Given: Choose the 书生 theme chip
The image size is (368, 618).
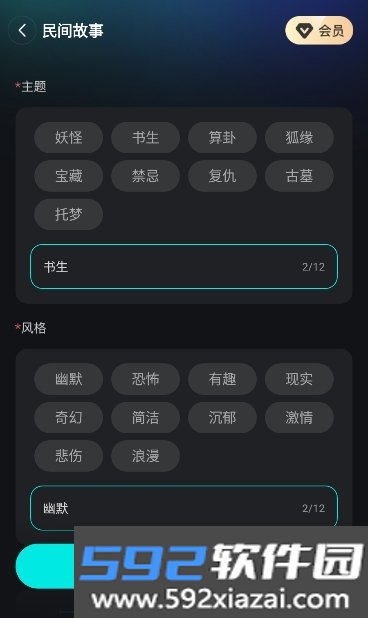Looking at the screenshot, I should 145,138.
